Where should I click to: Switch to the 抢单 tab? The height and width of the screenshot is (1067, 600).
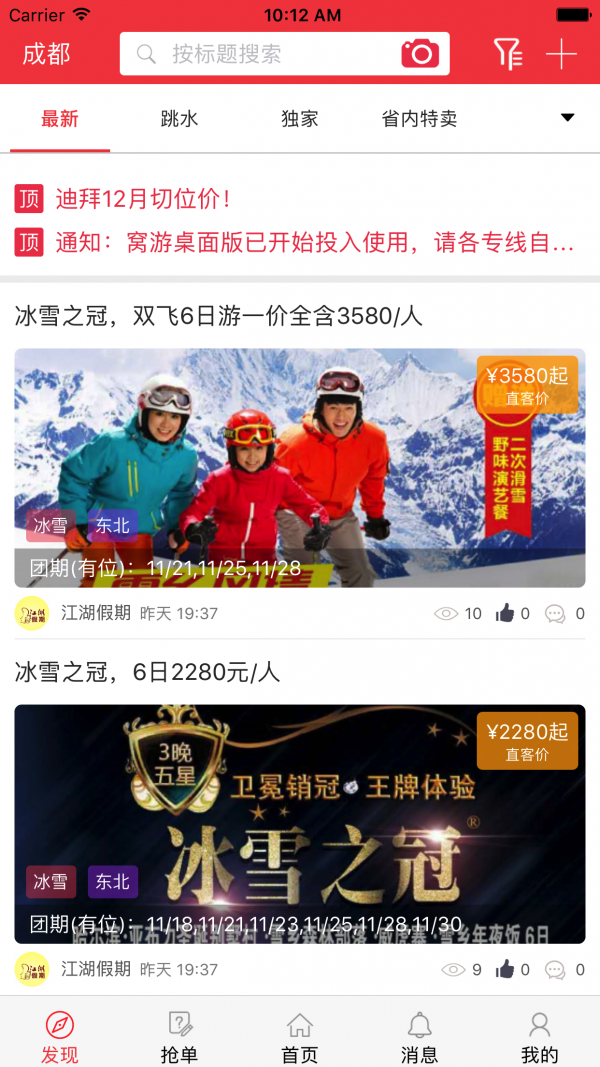(x=179, y=1036)
